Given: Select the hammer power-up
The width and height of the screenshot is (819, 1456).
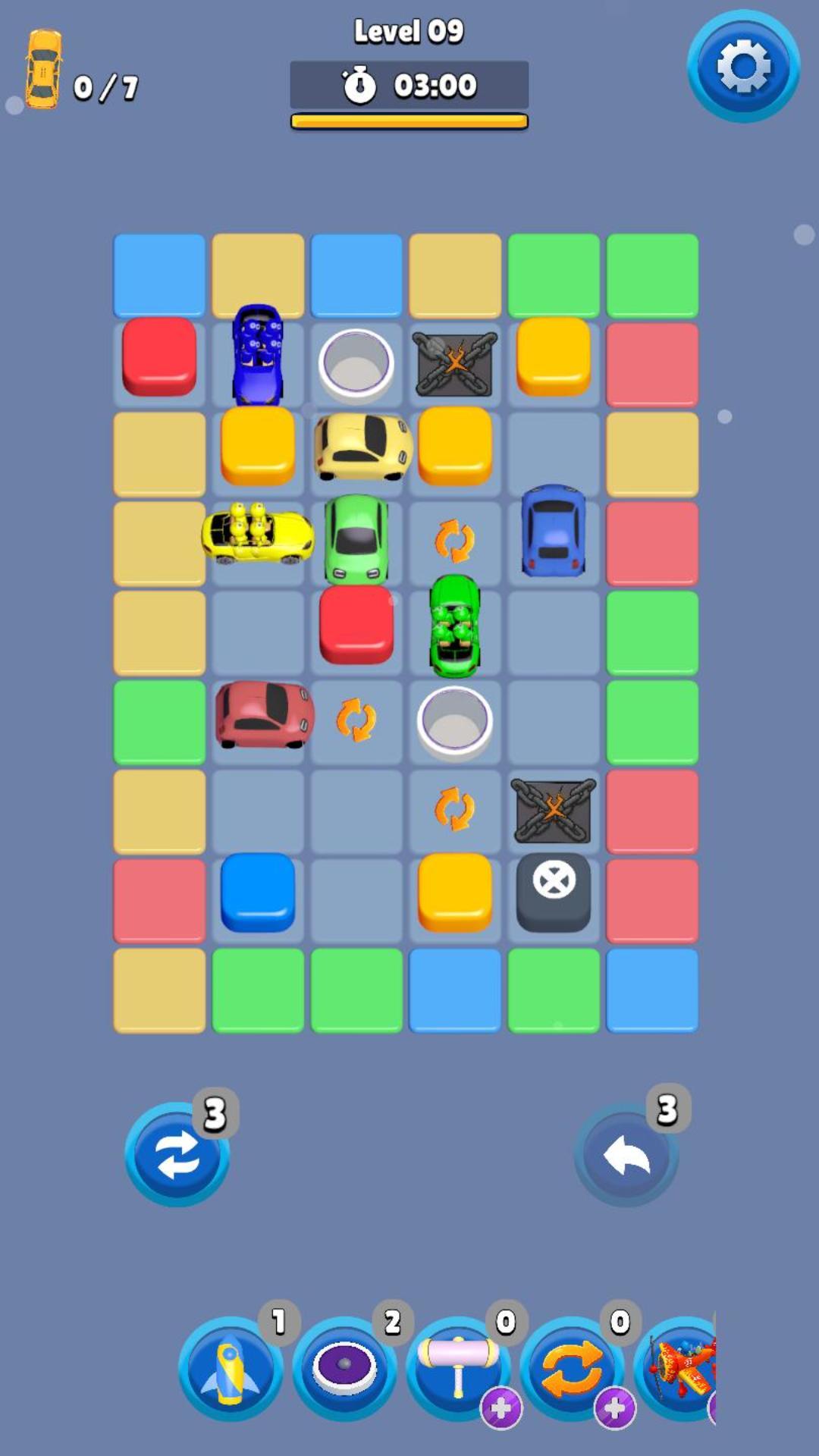Looking at the screenshot, I should tap(458, 1368).
